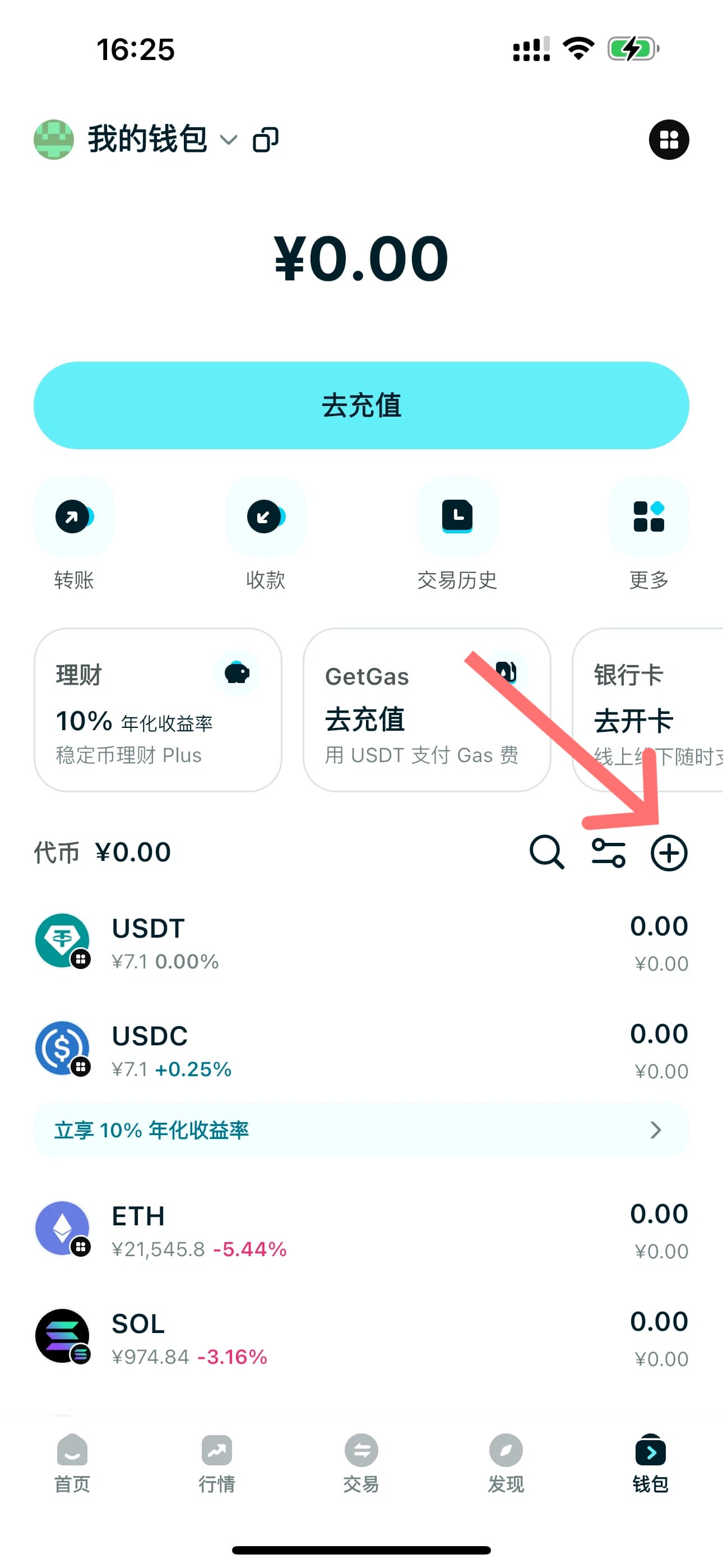Click the plus icon to add tokens
This screenshot has height=1568, width=723.
pyautogui.click(x=668, y=852)
